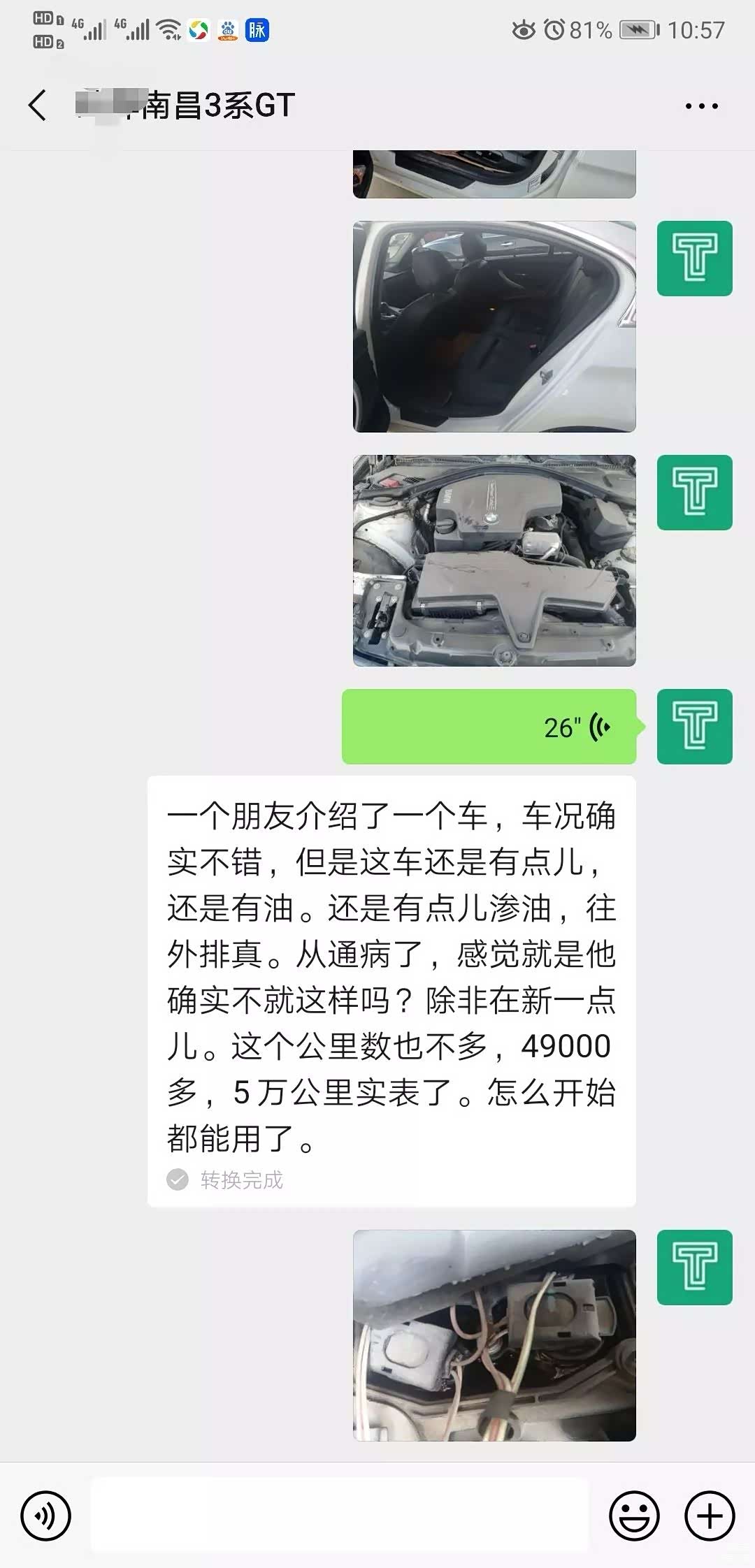Screen dimensions: 755x1568
Task: Open the chat overflow menu
Action: tap(701, 106)
